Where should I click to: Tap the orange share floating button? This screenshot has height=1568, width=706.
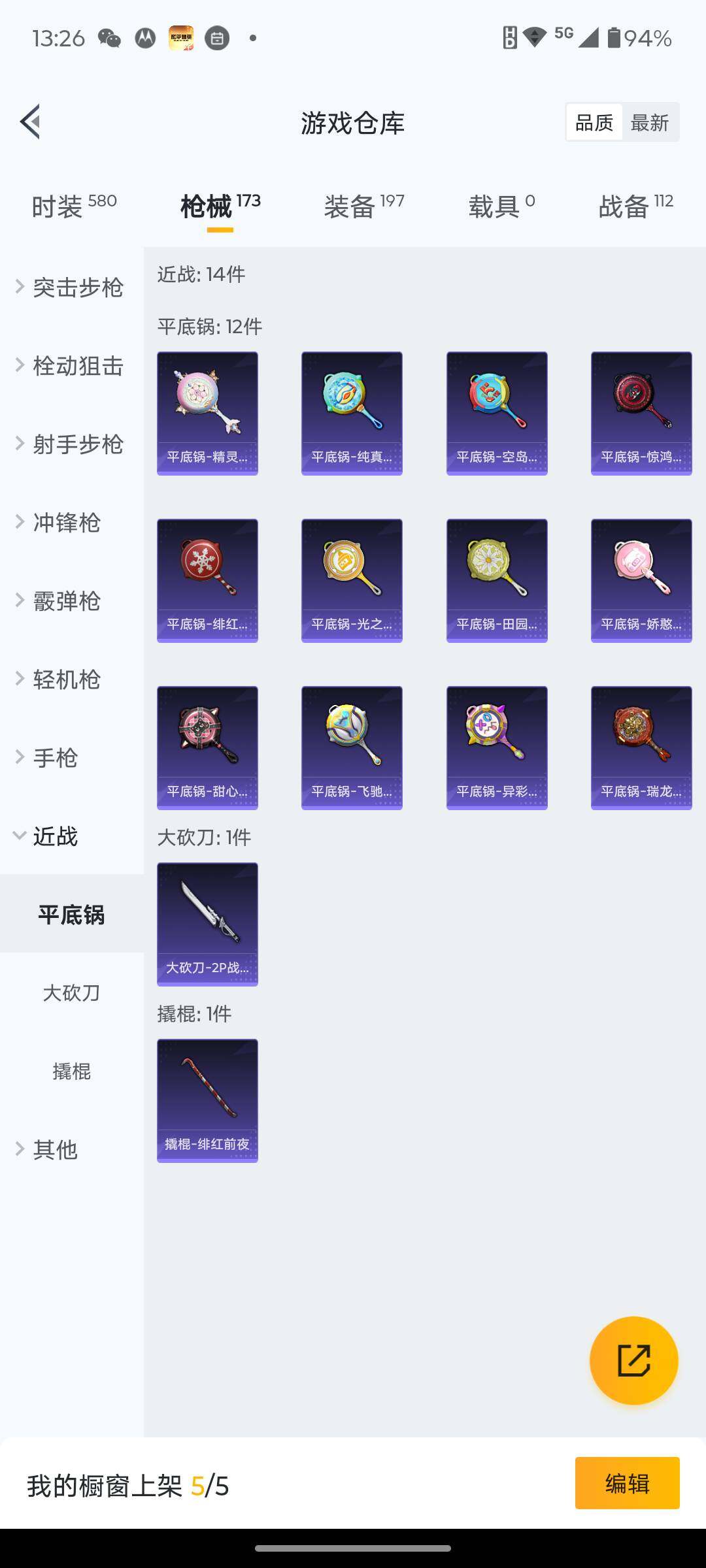pos(633,1360)
